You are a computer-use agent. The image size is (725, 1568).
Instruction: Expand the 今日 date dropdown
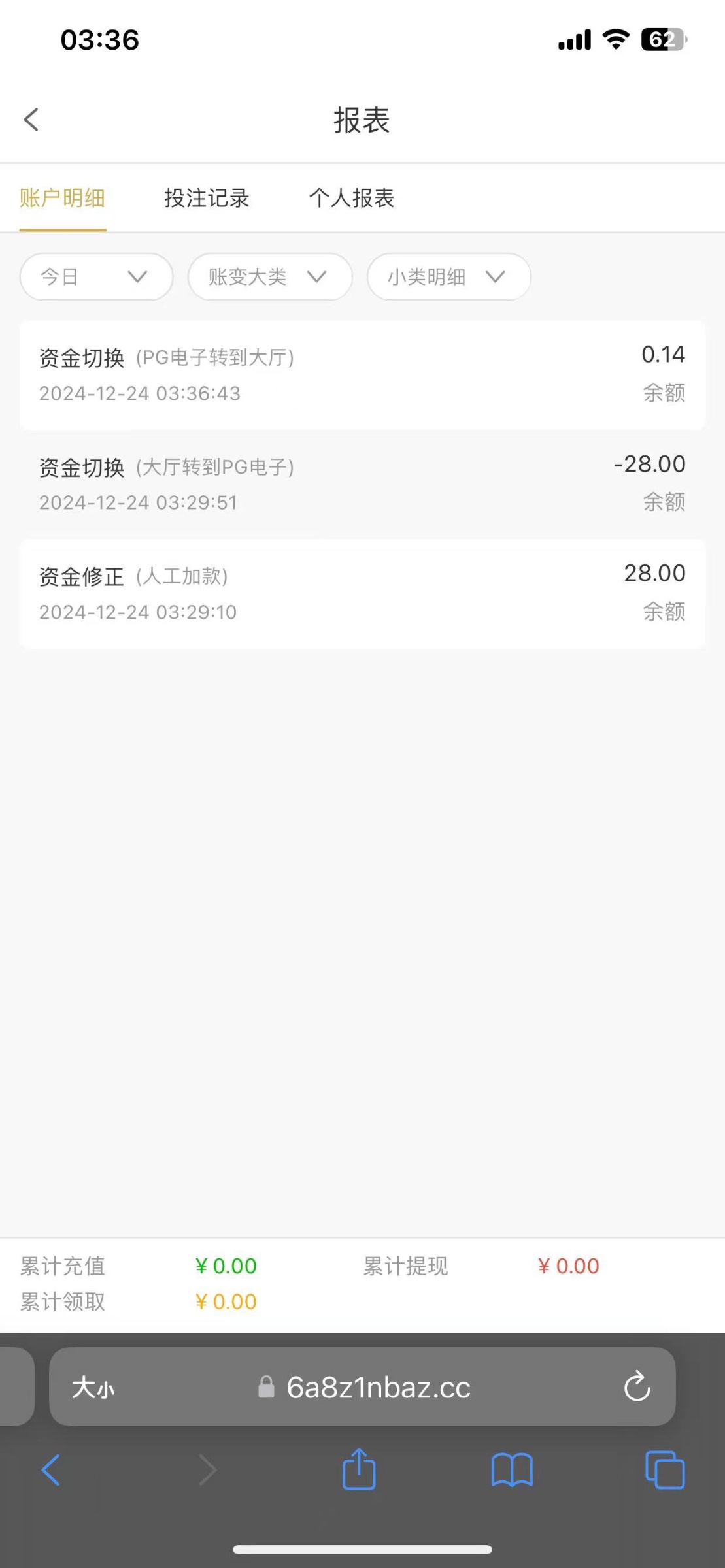96,277
